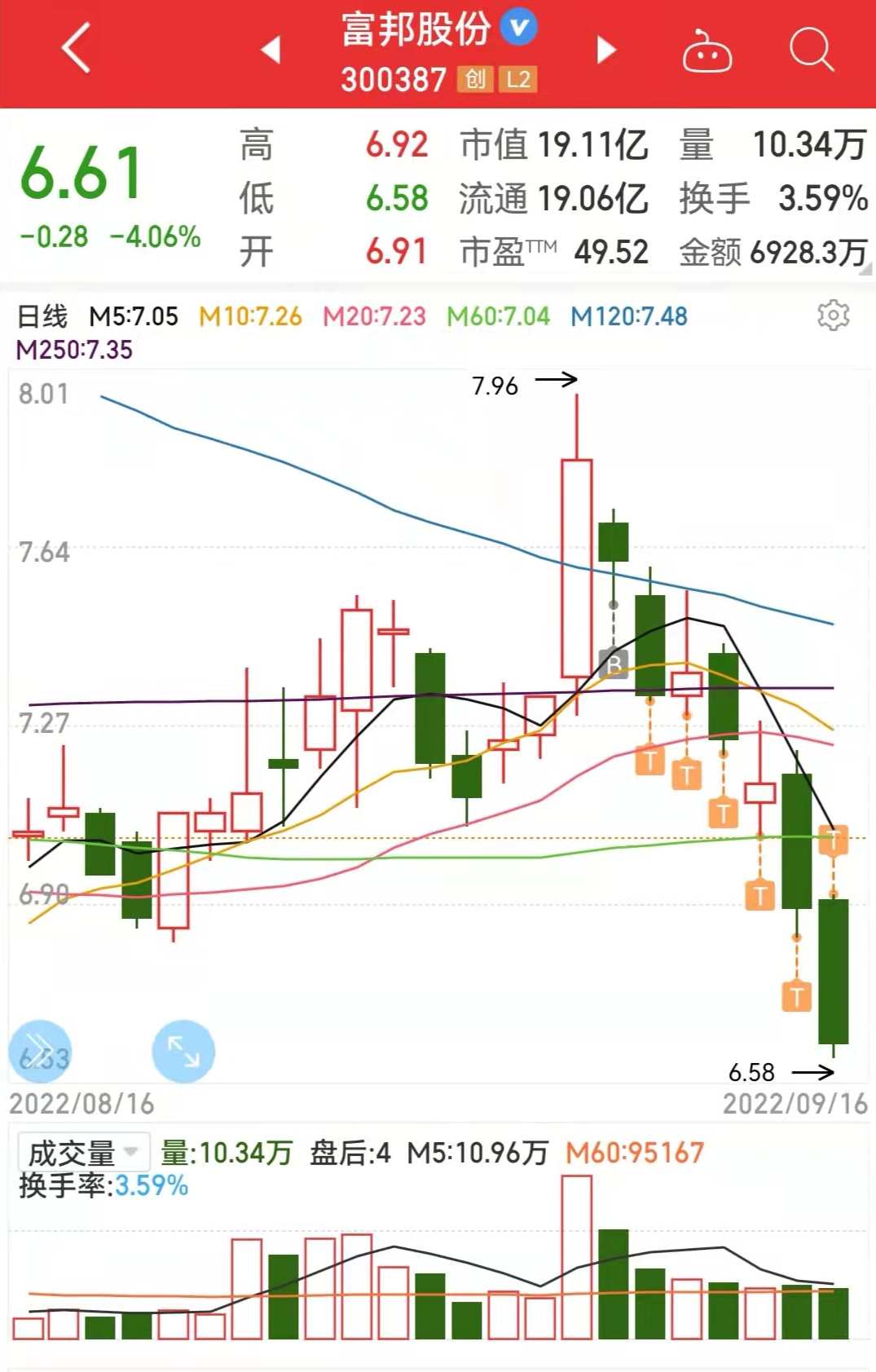The image size is (876, 1372).
Task: Open stock search via magnifier icon
Action: [808, 51]
